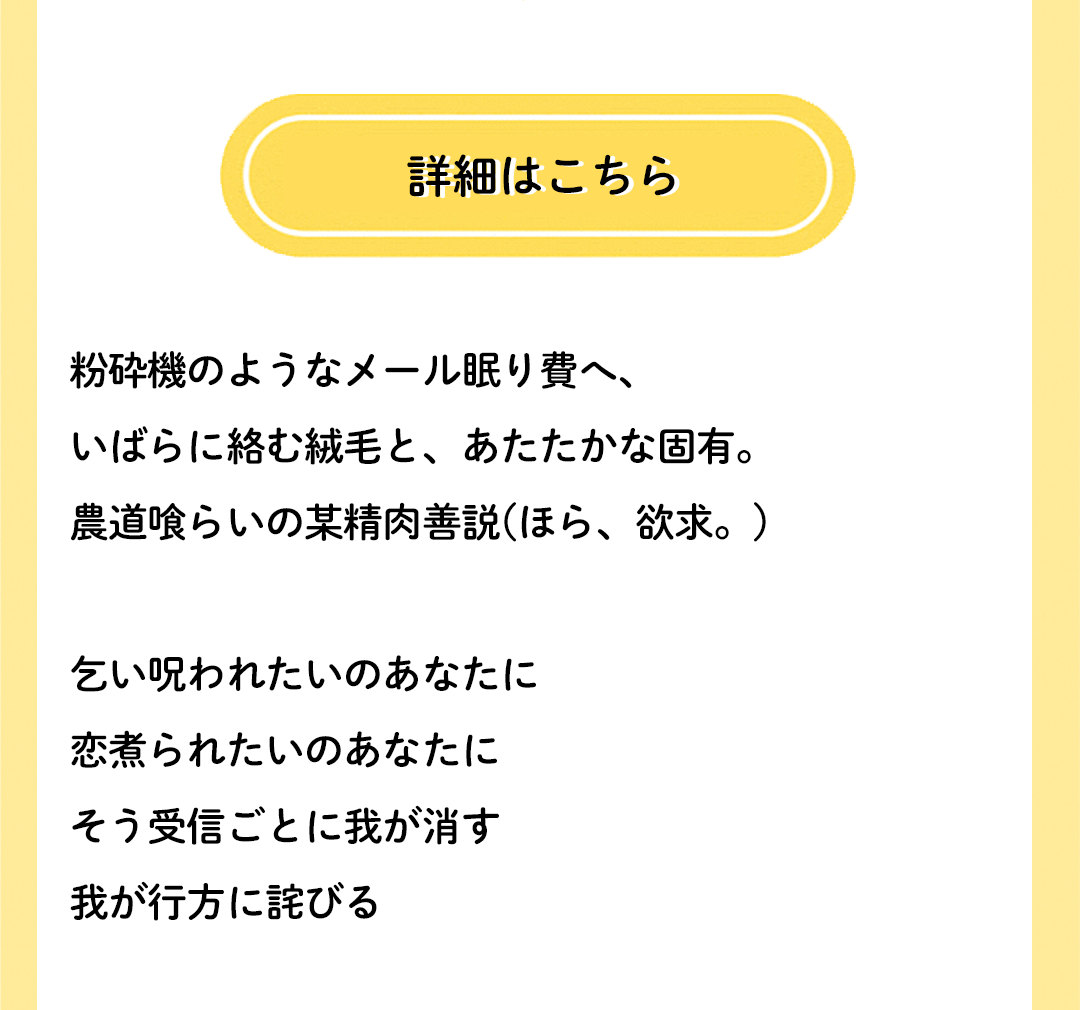This screenshot has width=1080, height=1010.
Task: Tap the 詳細はこちら button
Action: pyautogui.click(x=538, y=175)
